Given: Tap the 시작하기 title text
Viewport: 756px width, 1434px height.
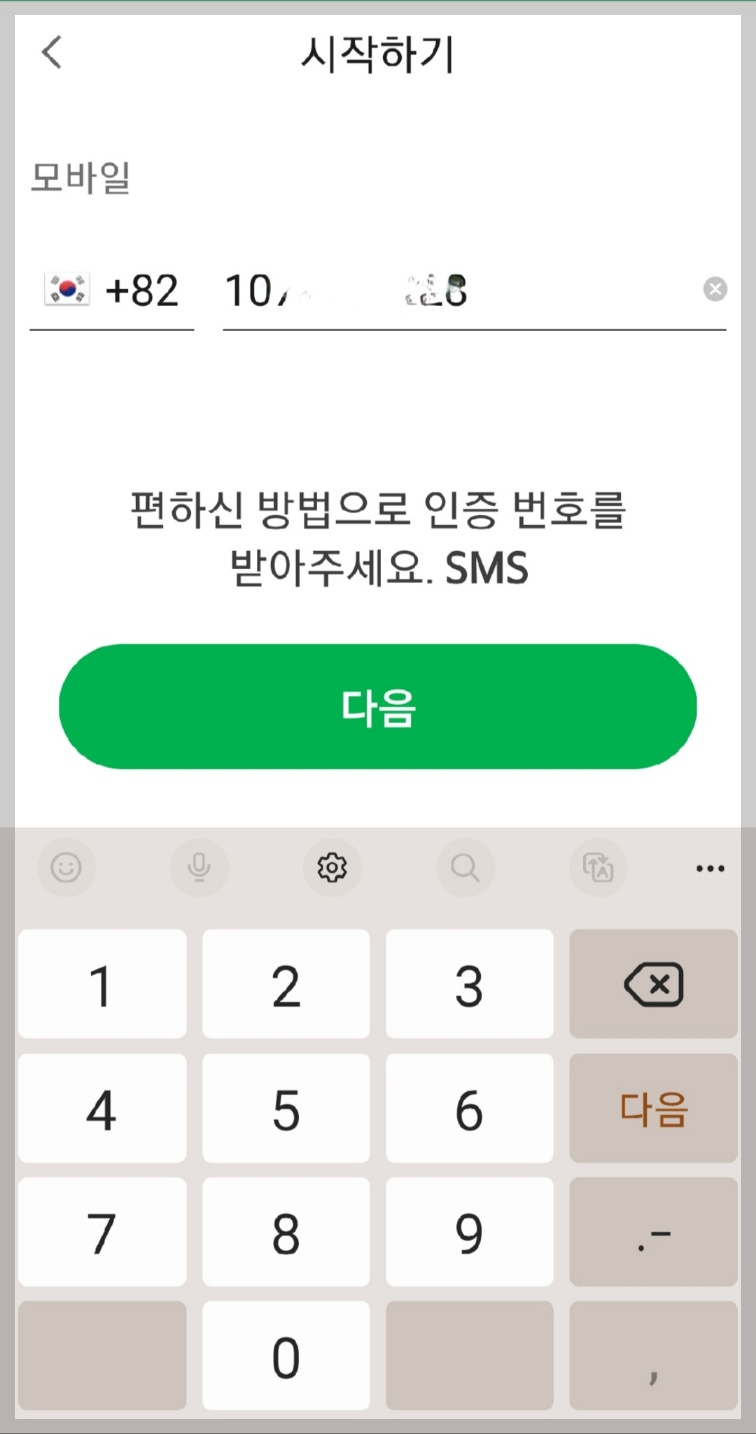Looking at the screenshot, I should coord(377,56).
